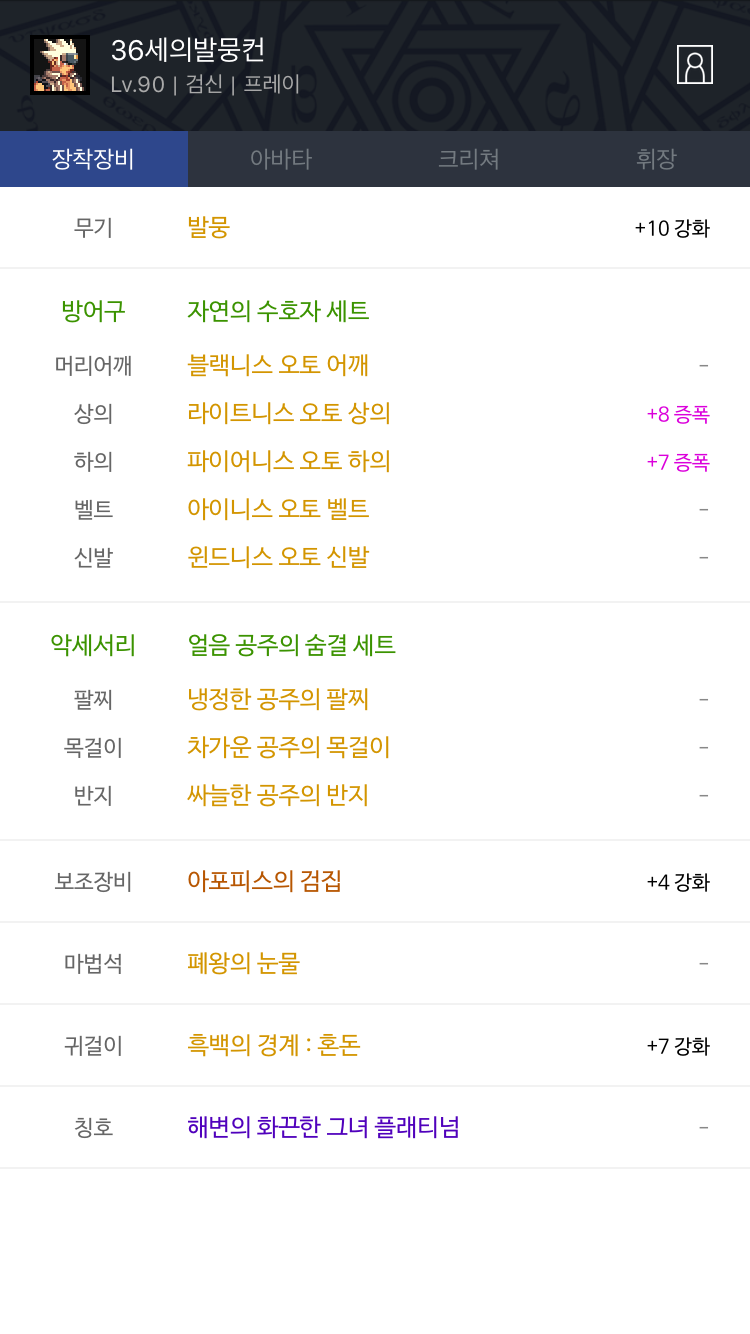Open weapon item 발뭉
This screenshot has height=1334, width=750.
[208, 228]
